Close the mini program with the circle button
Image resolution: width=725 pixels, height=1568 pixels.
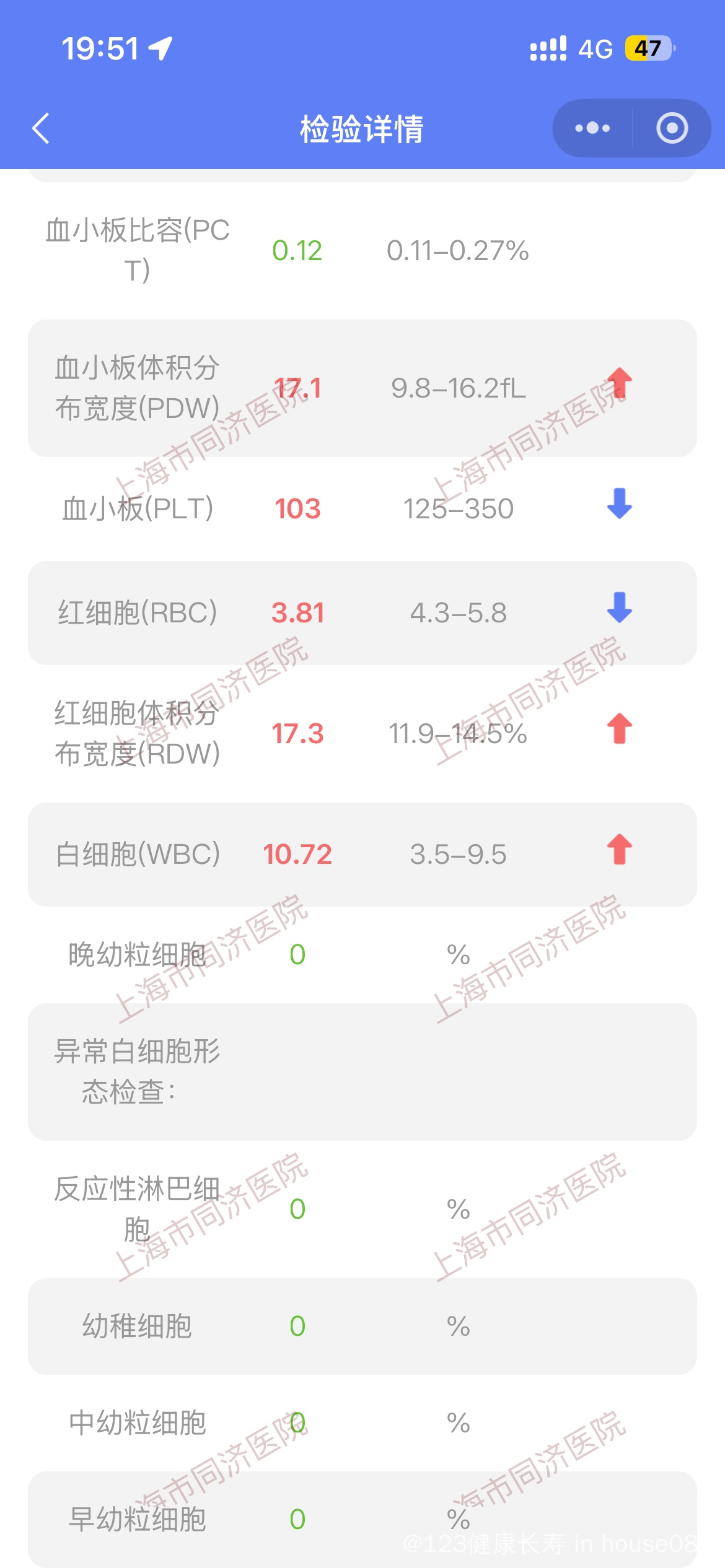click(x=672, y=128)
